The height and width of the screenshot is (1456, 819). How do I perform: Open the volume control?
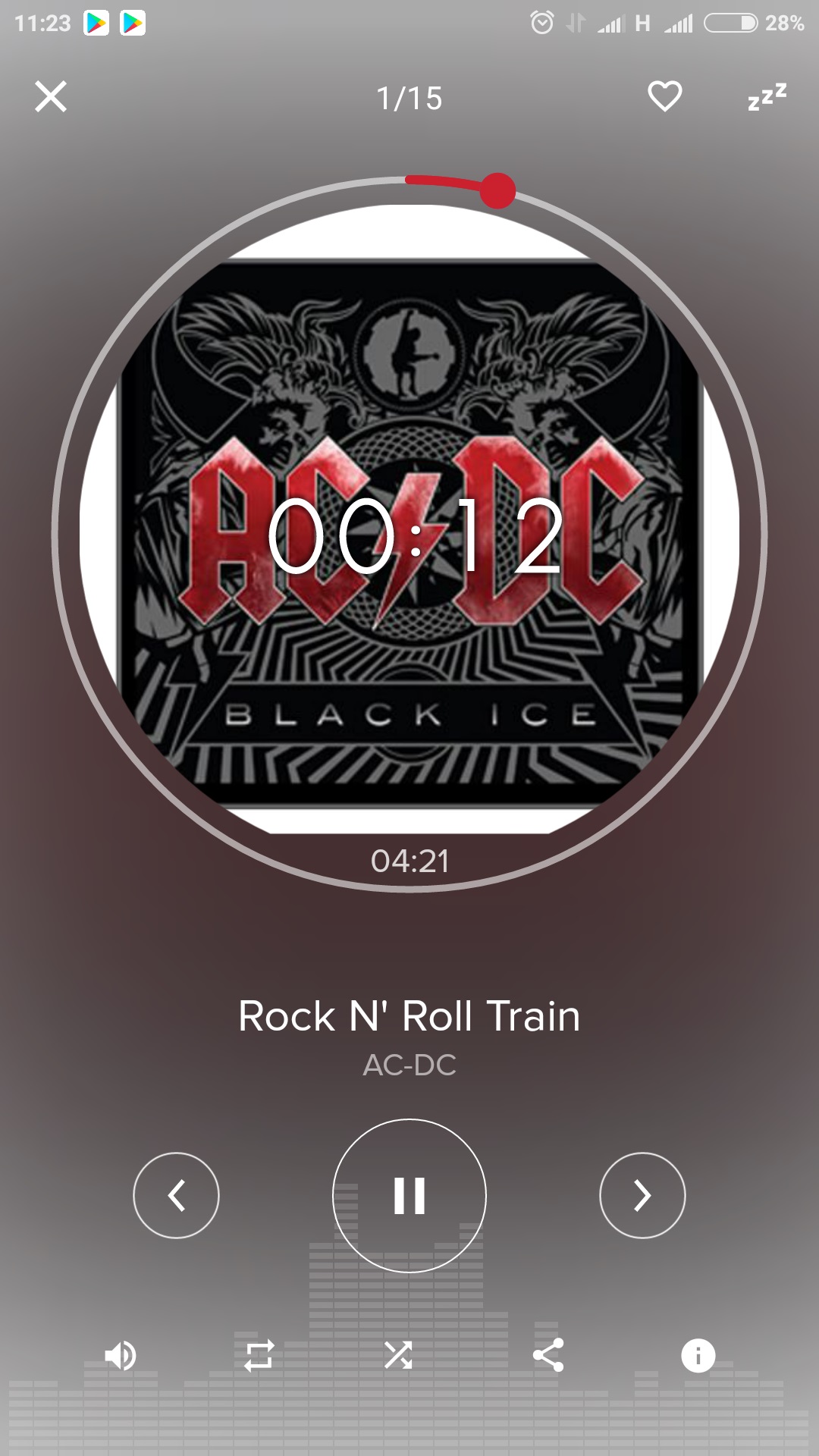(120, 1355)
